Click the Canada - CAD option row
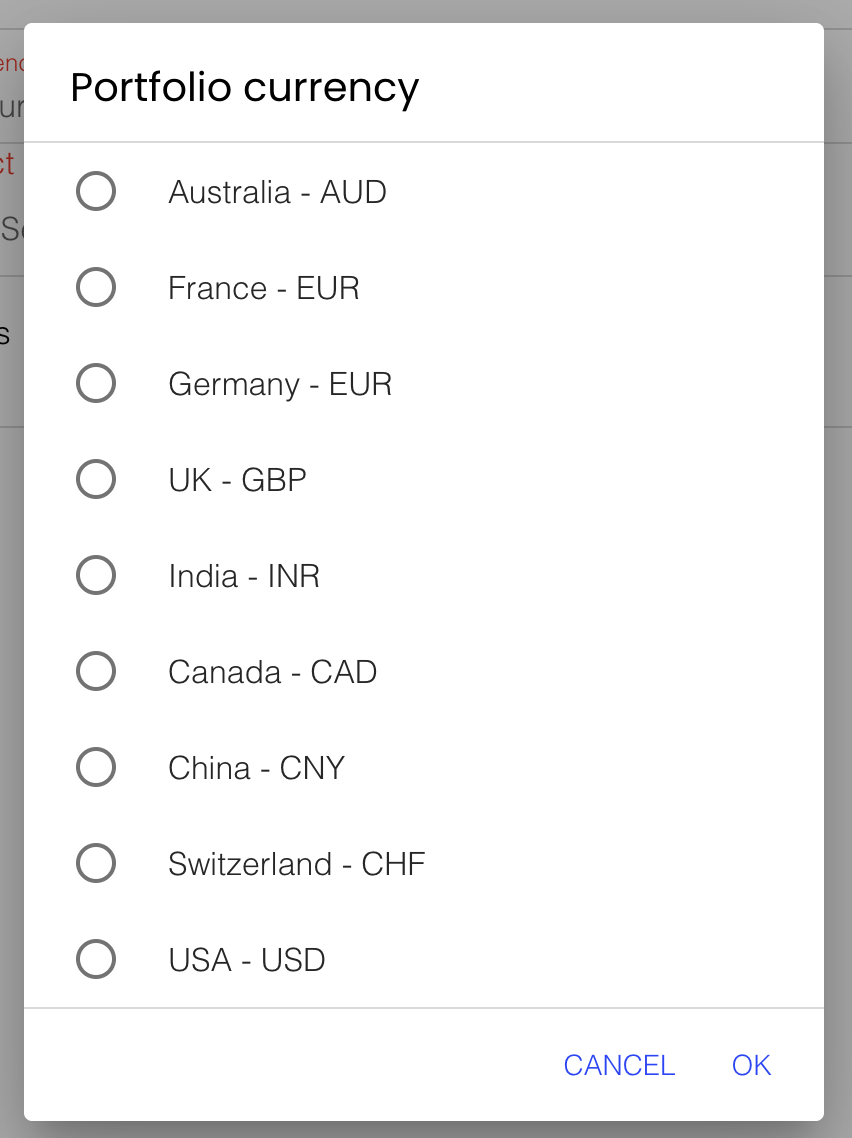 tap(273, 671)
